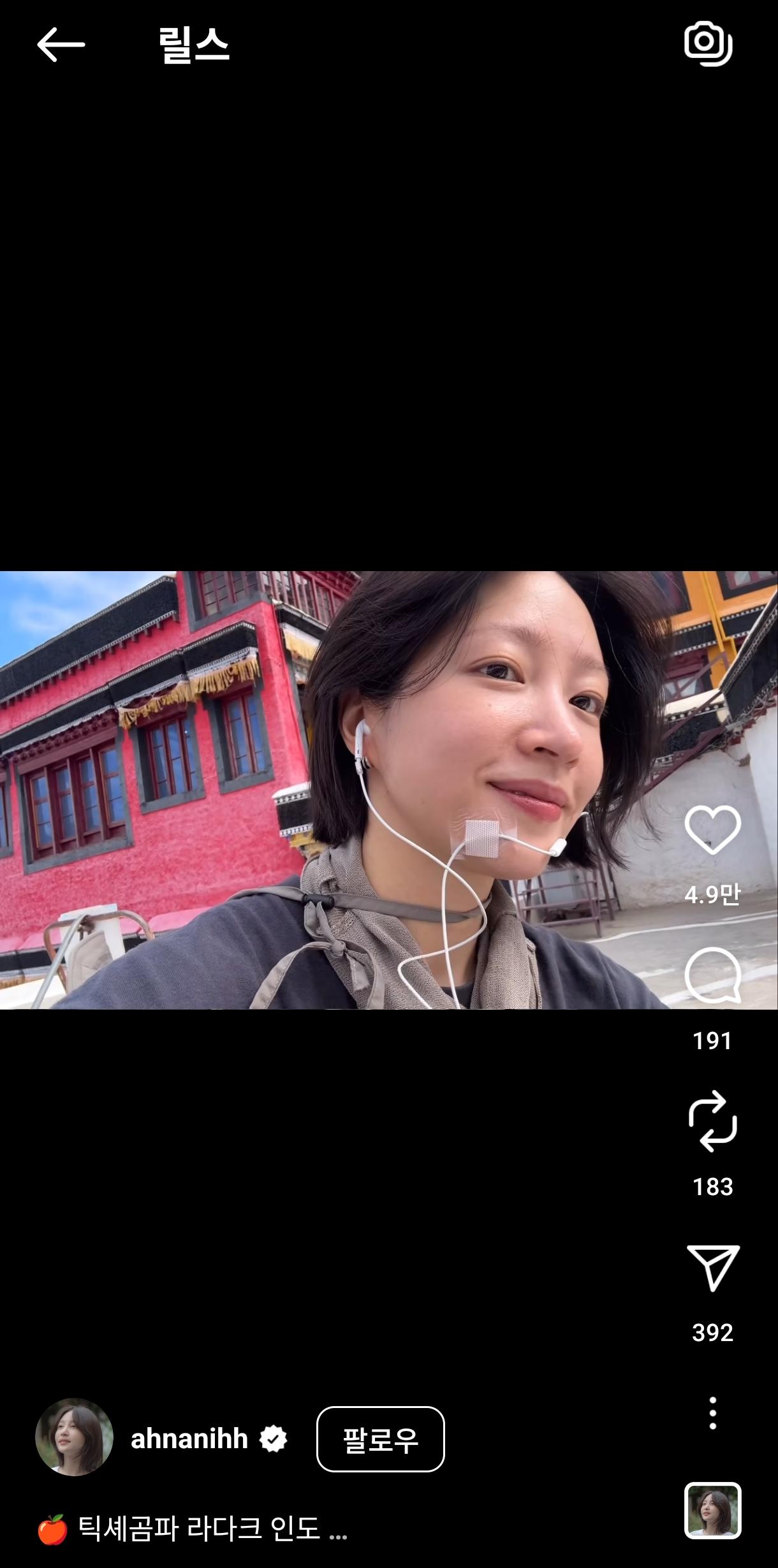778x1568 pixels.
Task: Follow ahnanihh with the 팔로우 button
Action: tap(380, 1439)
